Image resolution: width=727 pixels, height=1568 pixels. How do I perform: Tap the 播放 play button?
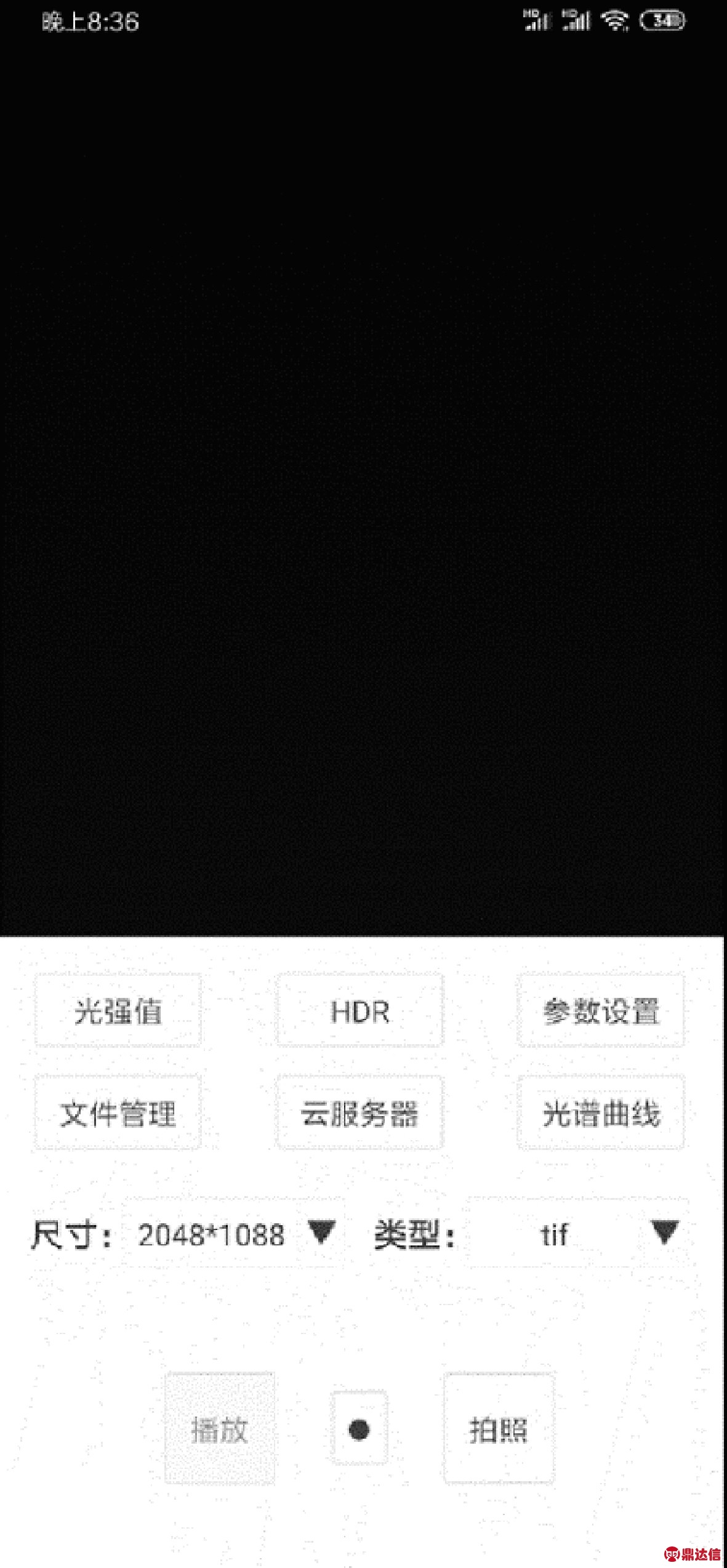click(220, 1429)
